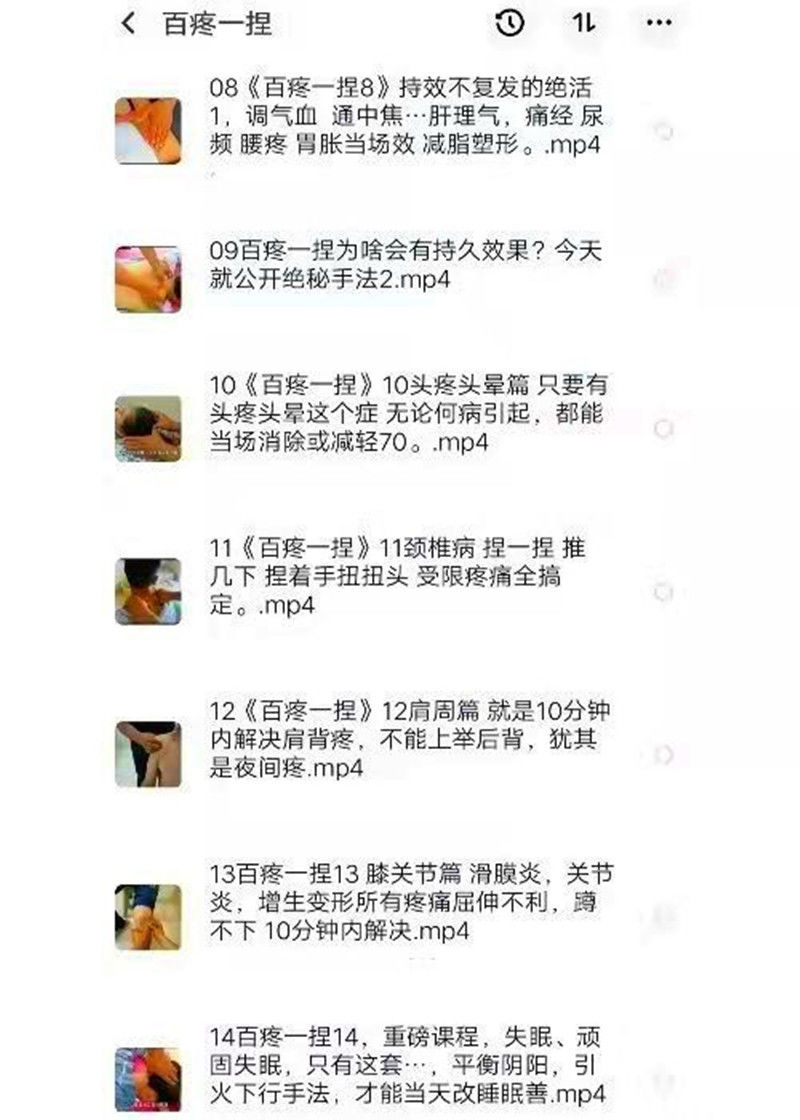Select the checkbox for video 11 颈椎病
The width and height of the screenshot is (800, 1120).
click(662, 592)
